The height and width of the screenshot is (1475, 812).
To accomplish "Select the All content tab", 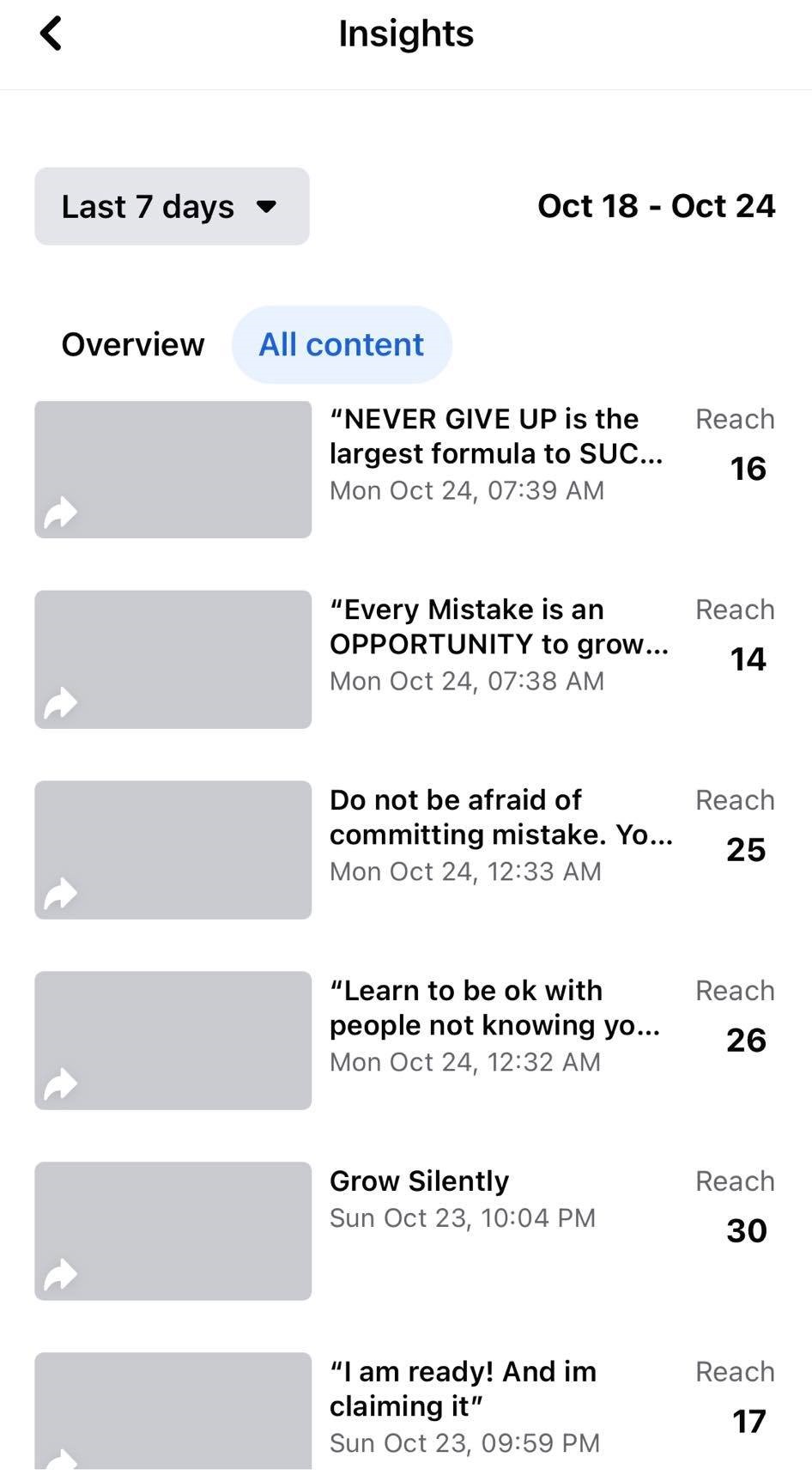I will (342, 344).
